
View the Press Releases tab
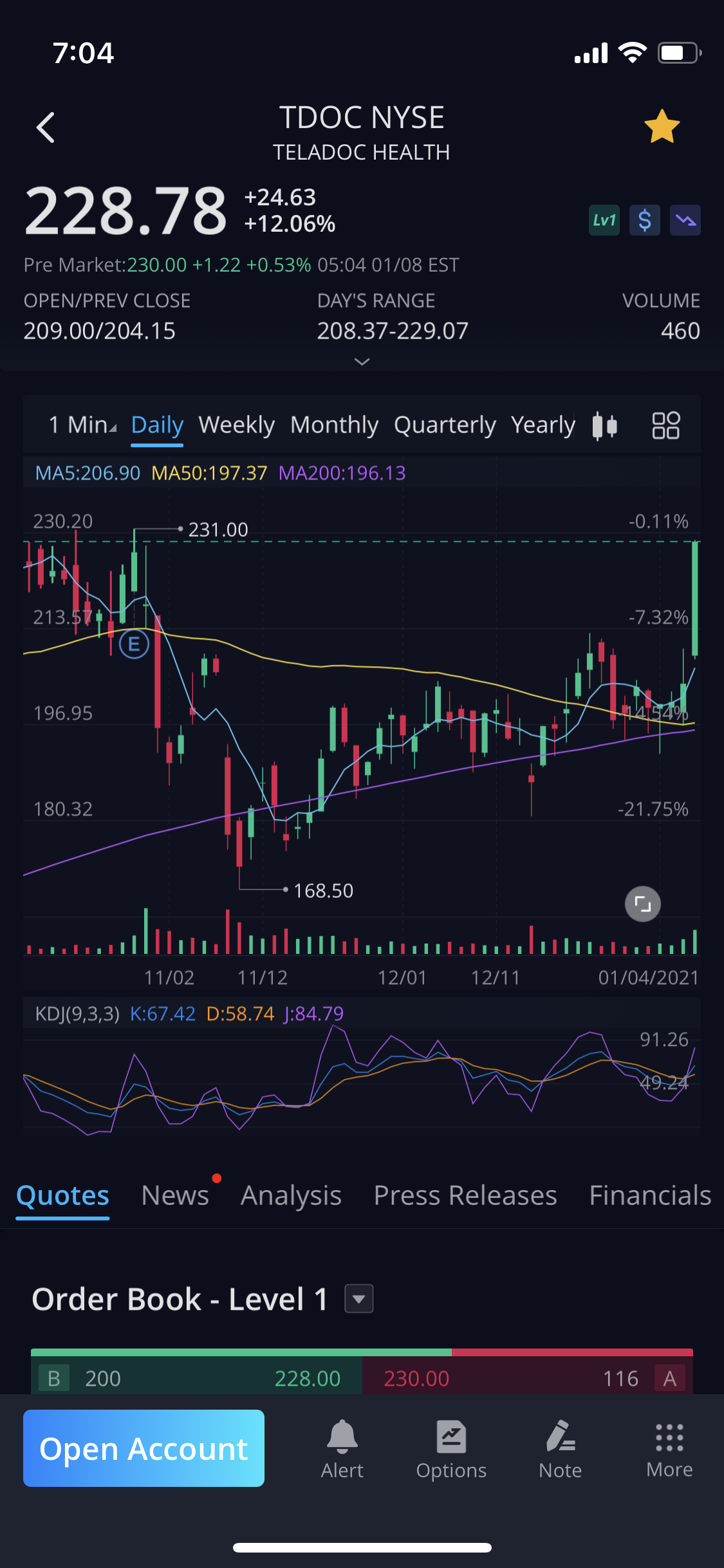coord(465,1195)
